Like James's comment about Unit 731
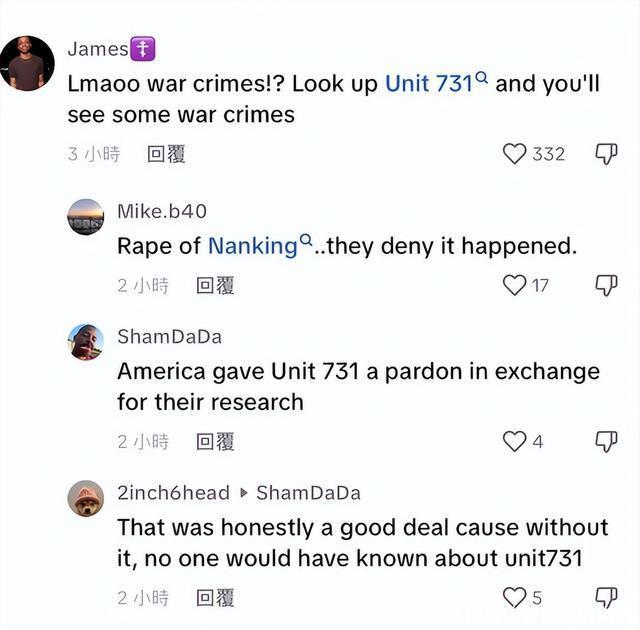This screenshot has width=640, height=630. 514,154
